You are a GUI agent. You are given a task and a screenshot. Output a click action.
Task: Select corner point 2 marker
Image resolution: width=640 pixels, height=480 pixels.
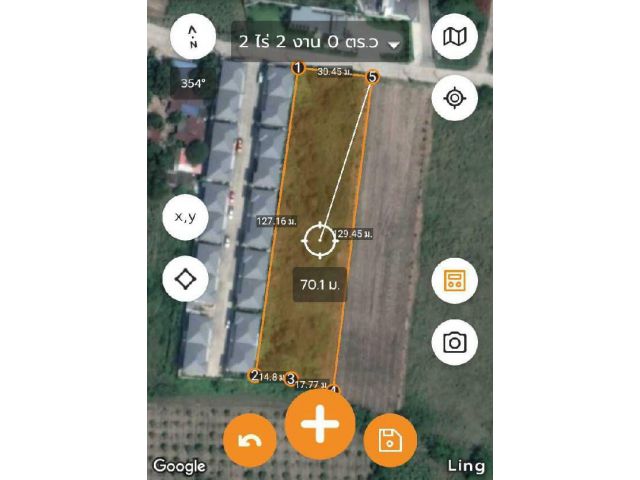(x=255, y=376)
